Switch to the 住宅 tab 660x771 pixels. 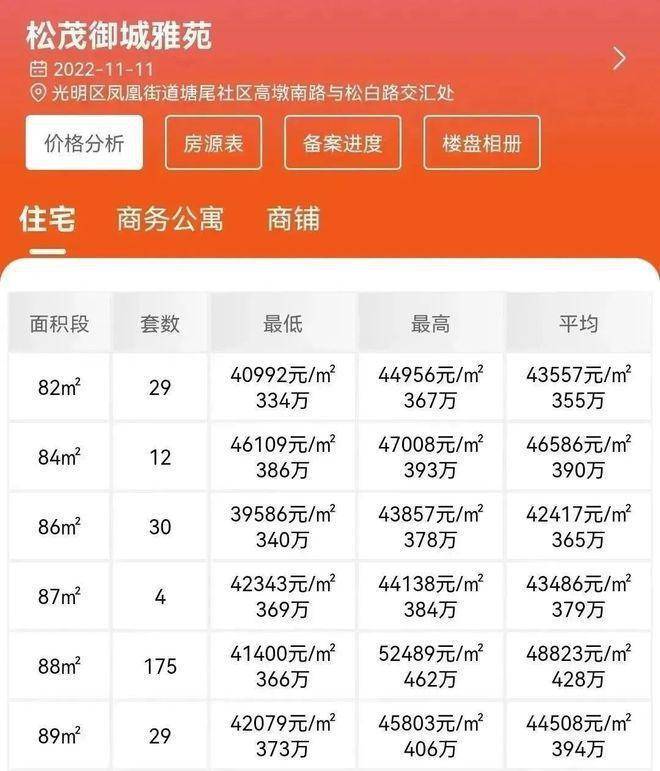pyautogui.click(x=46, y=219)
